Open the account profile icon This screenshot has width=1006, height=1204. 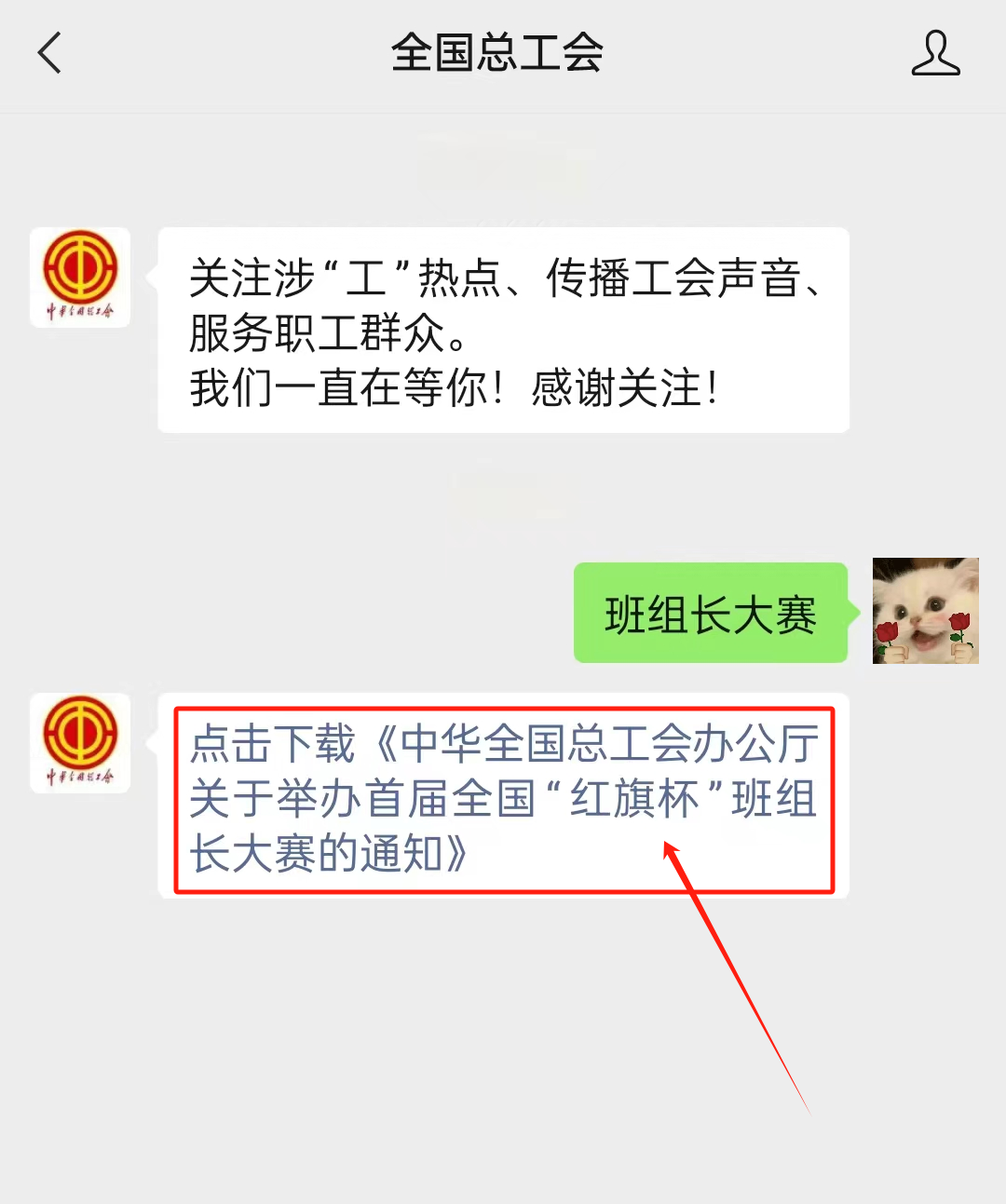(934, 53)
